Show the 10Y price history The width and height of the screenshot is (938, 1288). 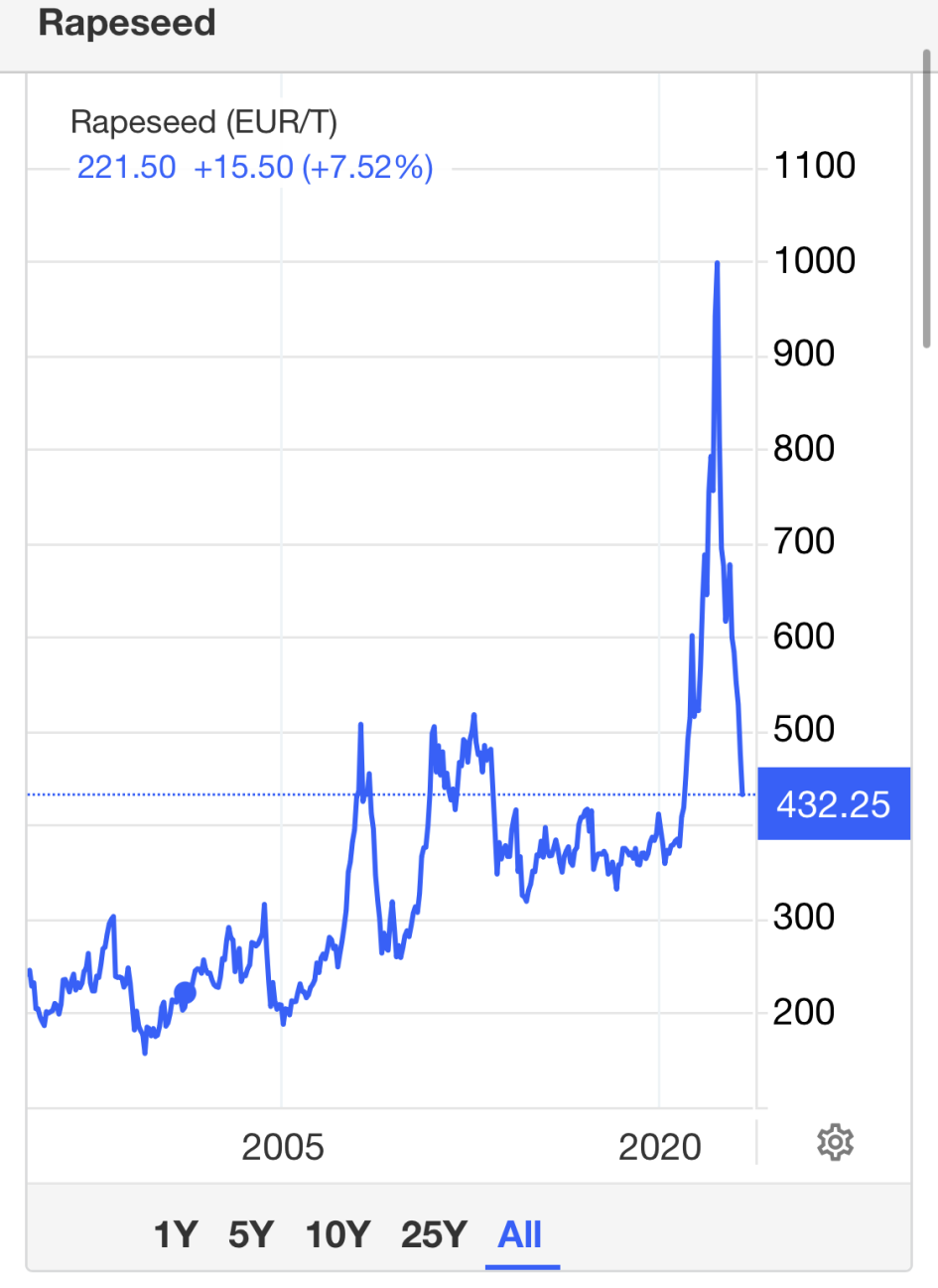[337, 1234]
